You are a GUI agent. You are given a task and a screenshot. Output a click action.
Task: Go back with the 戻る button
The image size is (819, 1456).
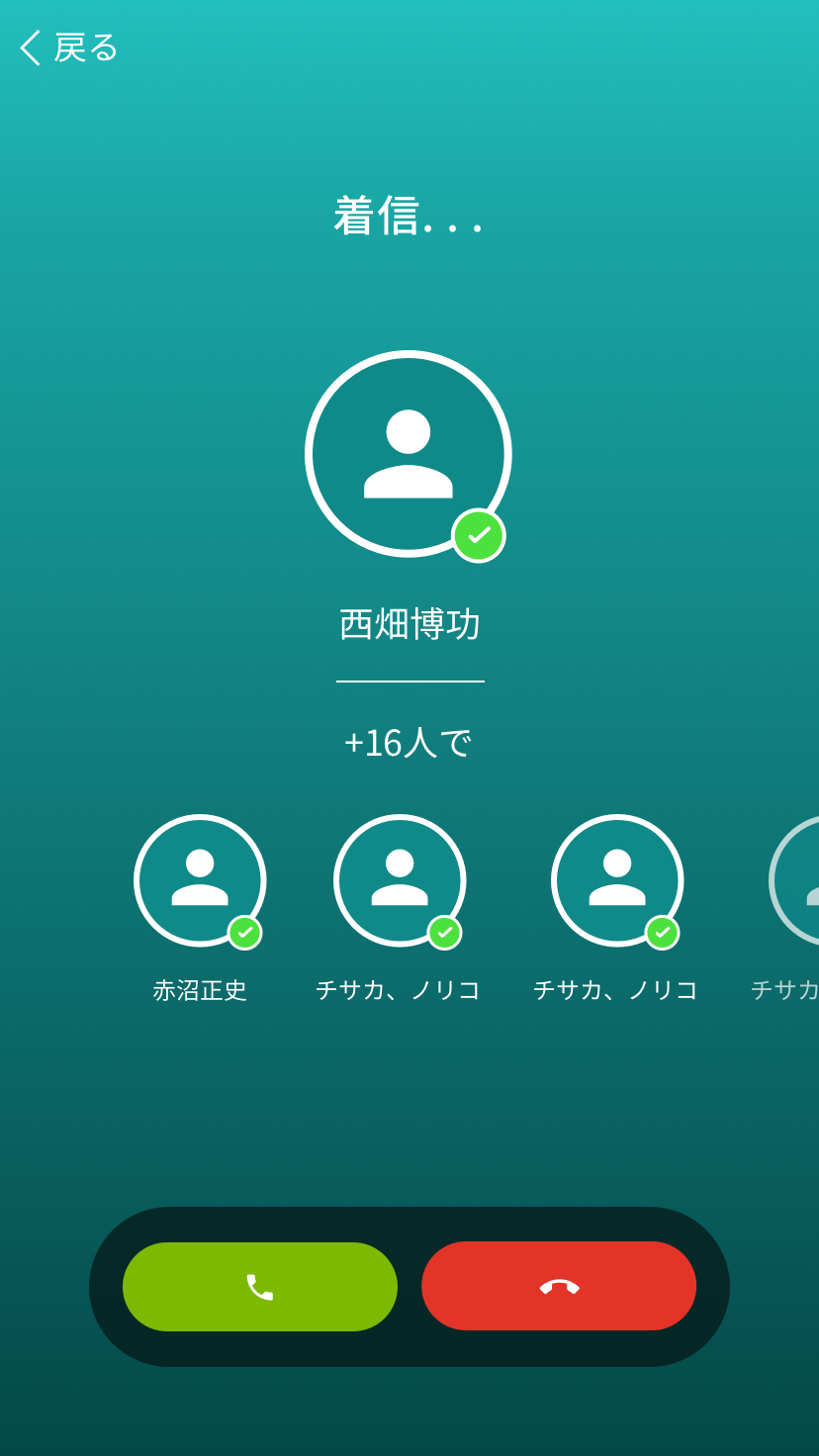(67, 47)
